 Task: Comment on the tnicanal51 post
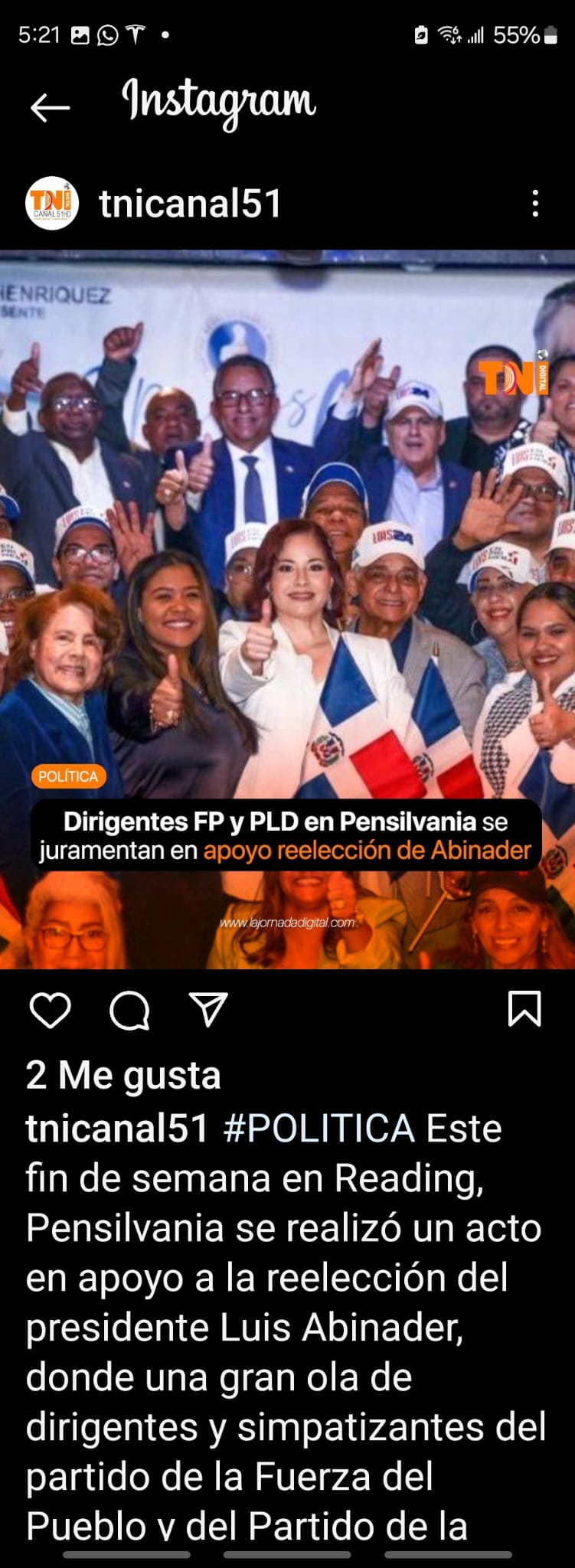tap(129, 1010)
